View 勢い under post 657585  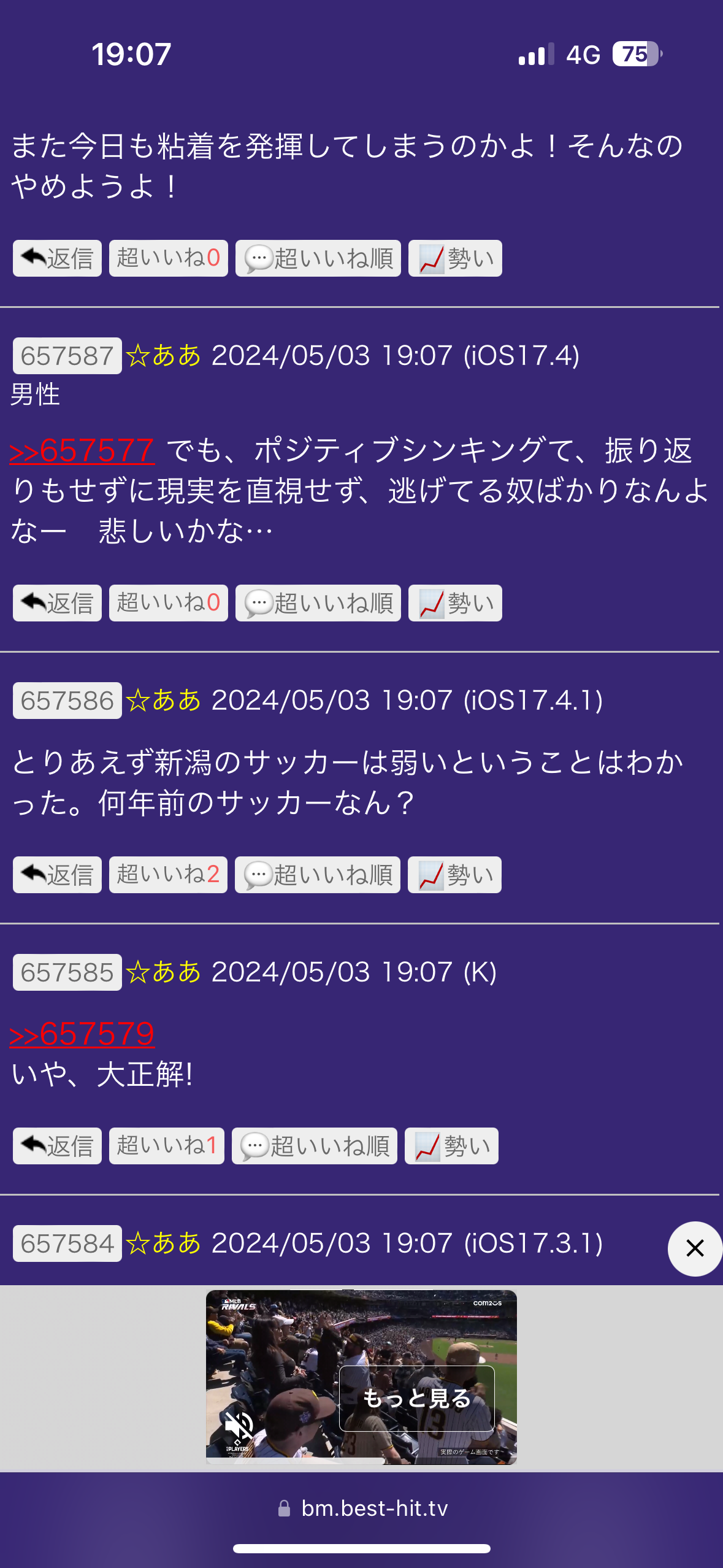coord(451,1146)
